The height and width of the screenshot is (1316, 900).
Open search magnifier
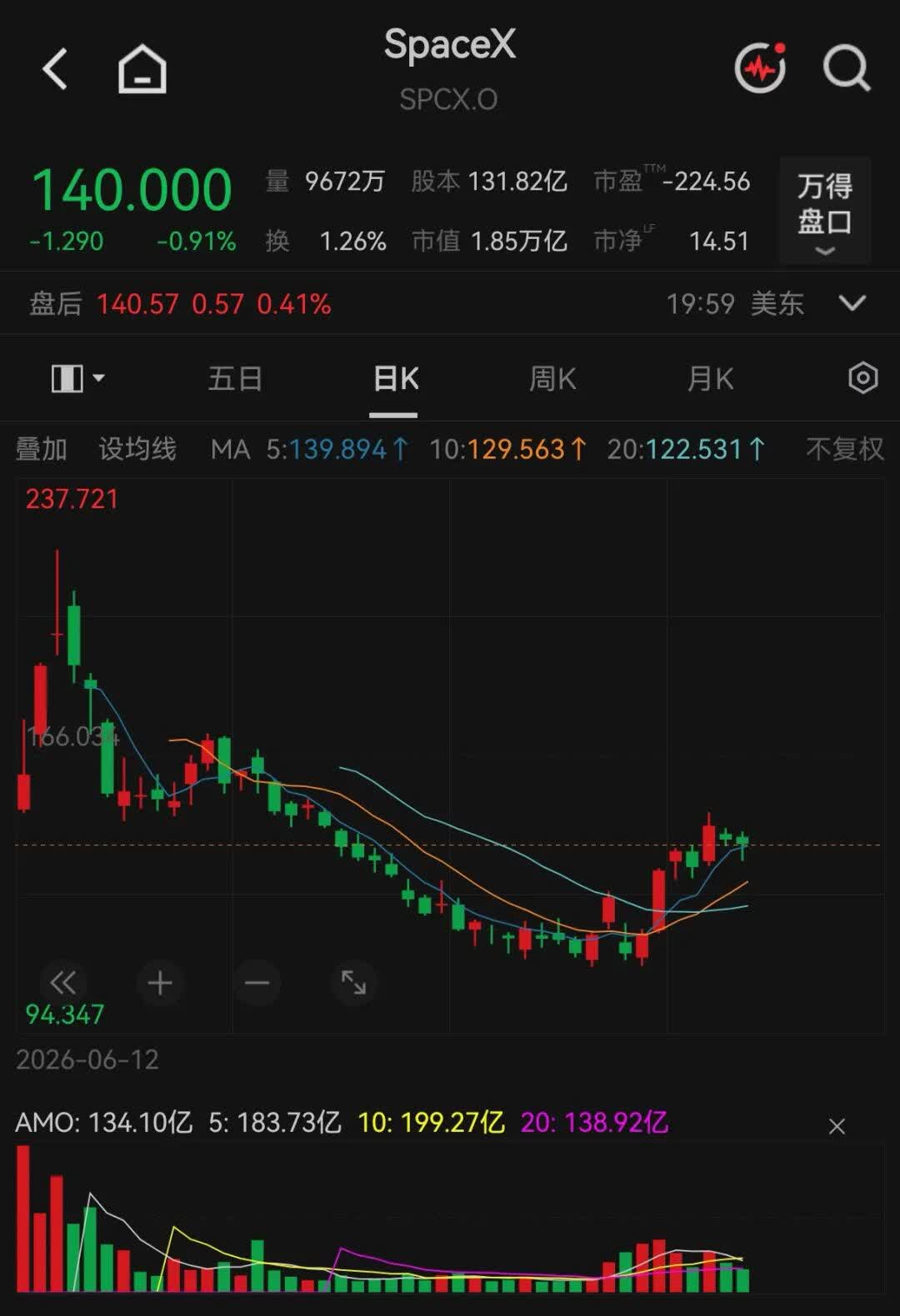point(847,68)
